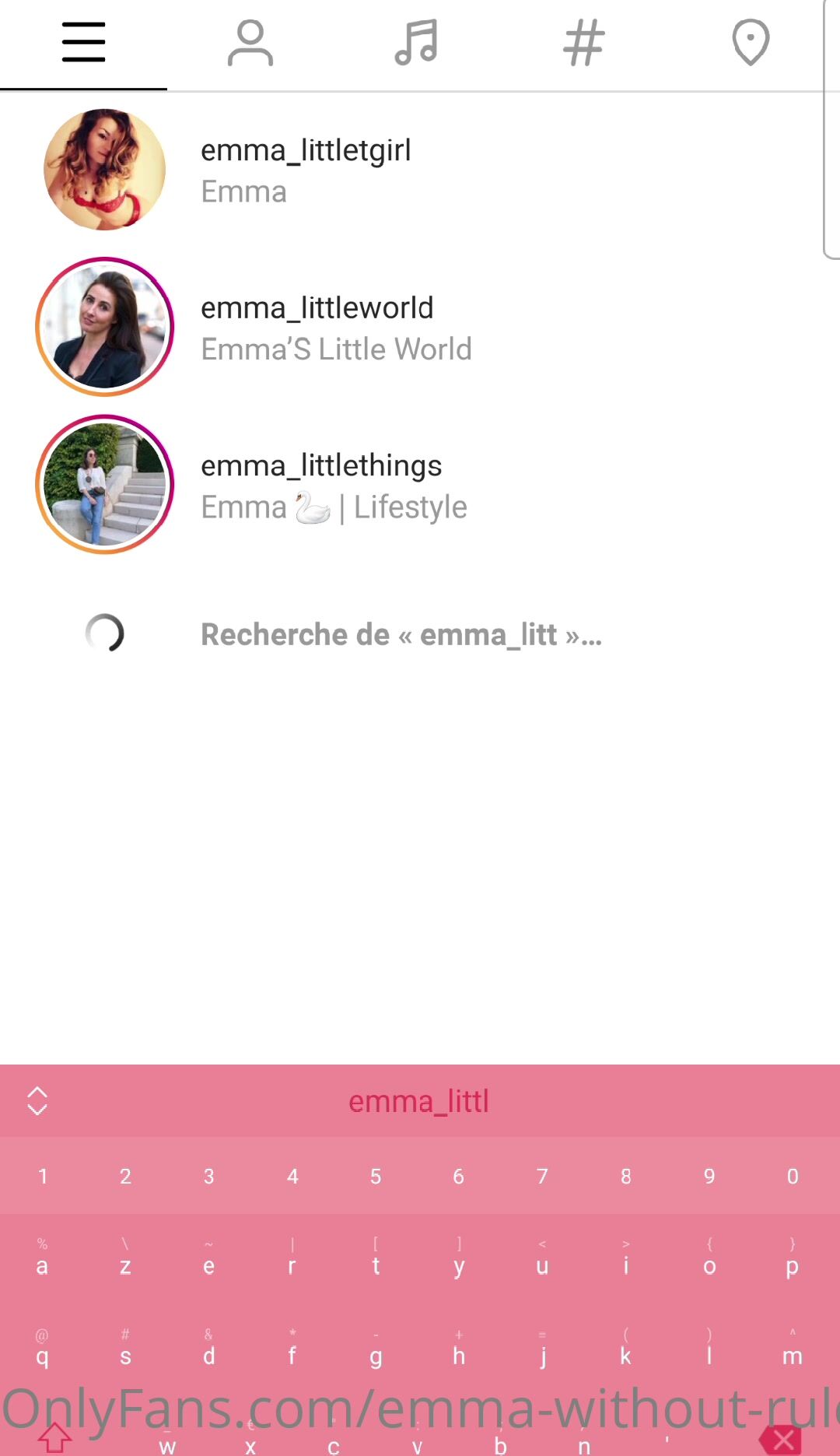
Task: Tap the number 5 key
Action: (376, 1176)
